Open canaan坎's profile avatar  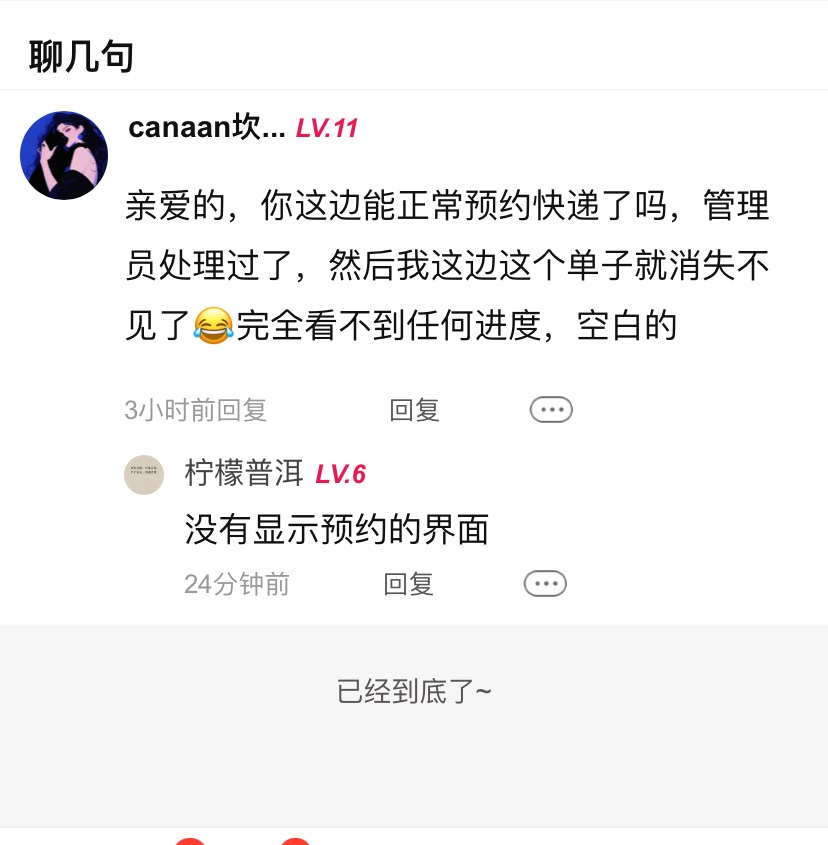(64, 155)
